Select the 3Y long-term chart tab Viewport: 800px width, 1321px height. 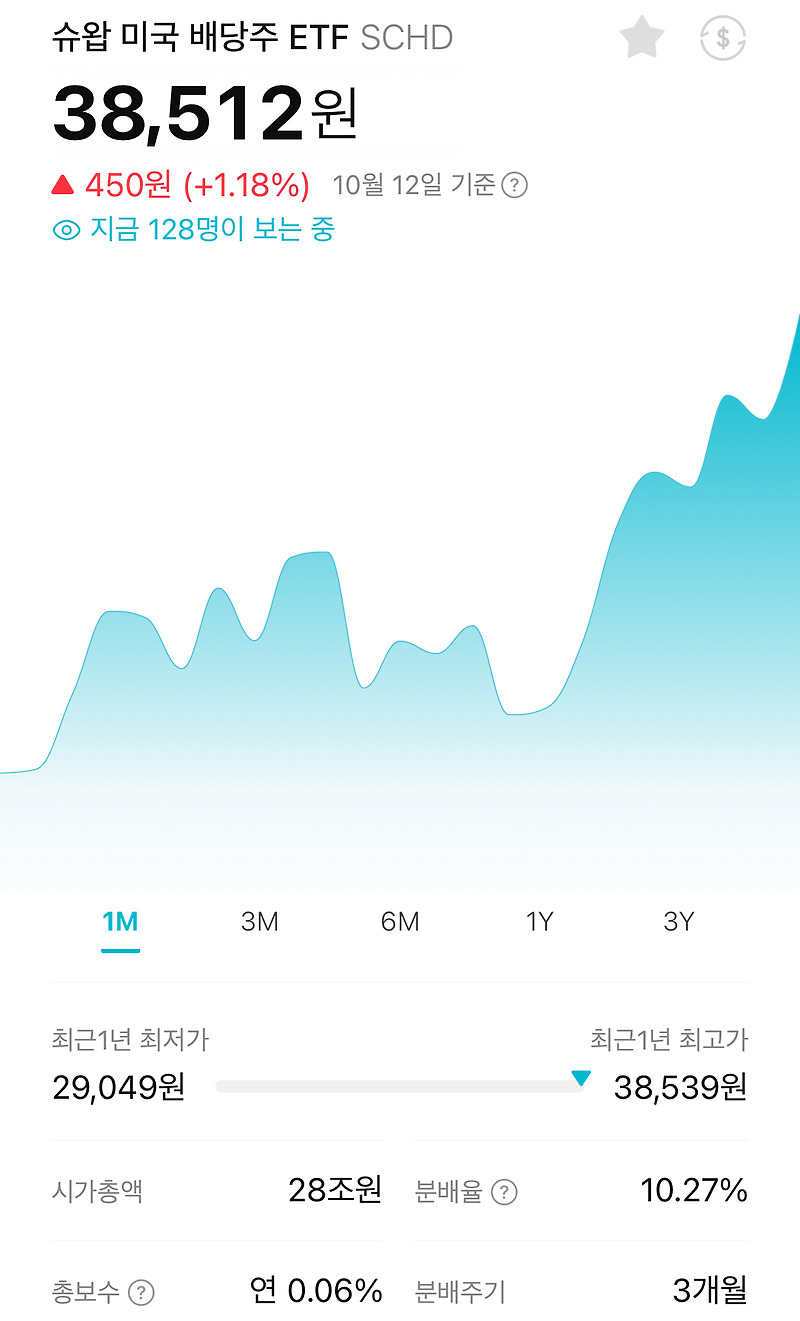(x=680, y=922)
